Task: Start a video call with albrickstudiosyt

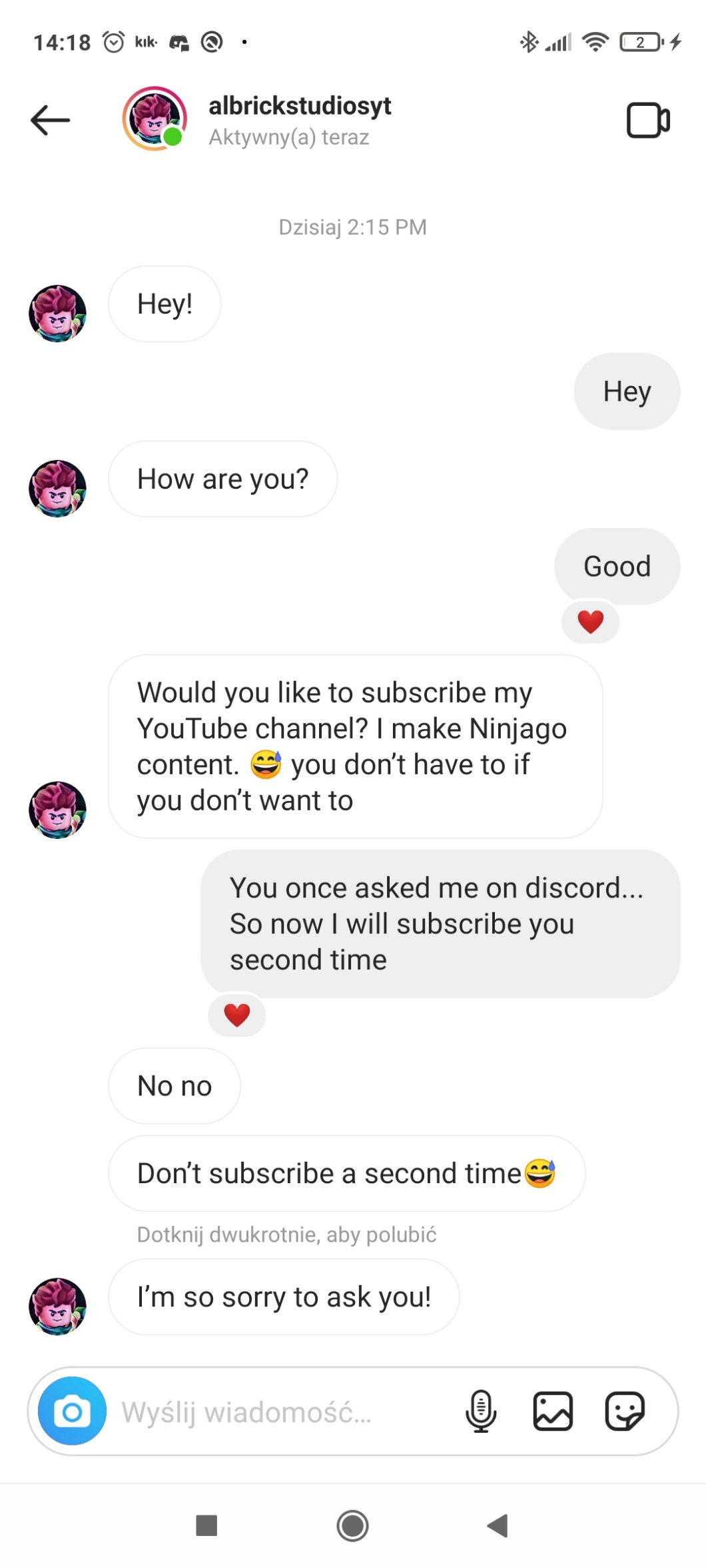Action: pos(647,121)
